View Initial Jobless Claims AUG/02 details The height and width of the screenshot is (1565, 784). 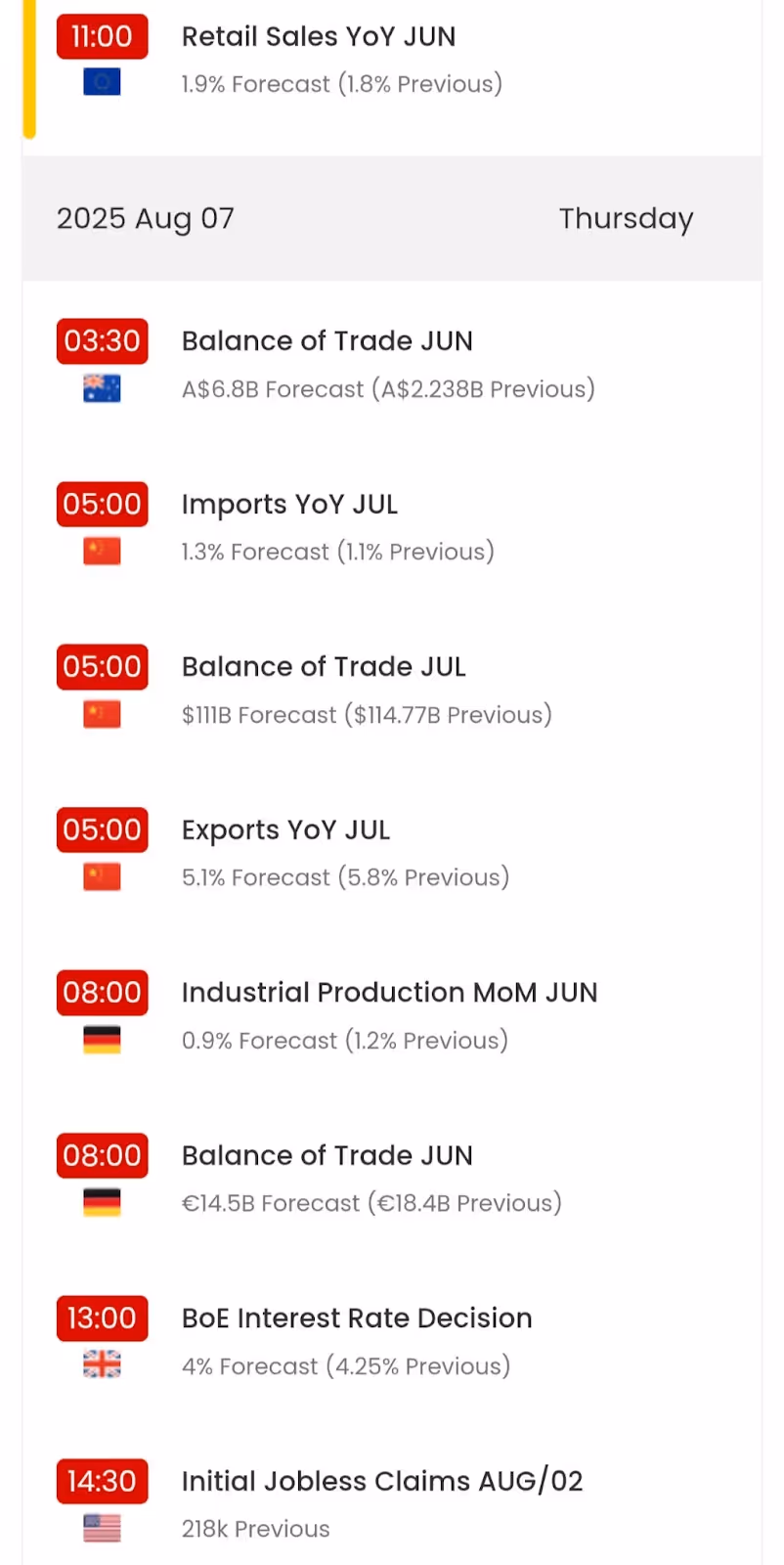pos(382,1482)
